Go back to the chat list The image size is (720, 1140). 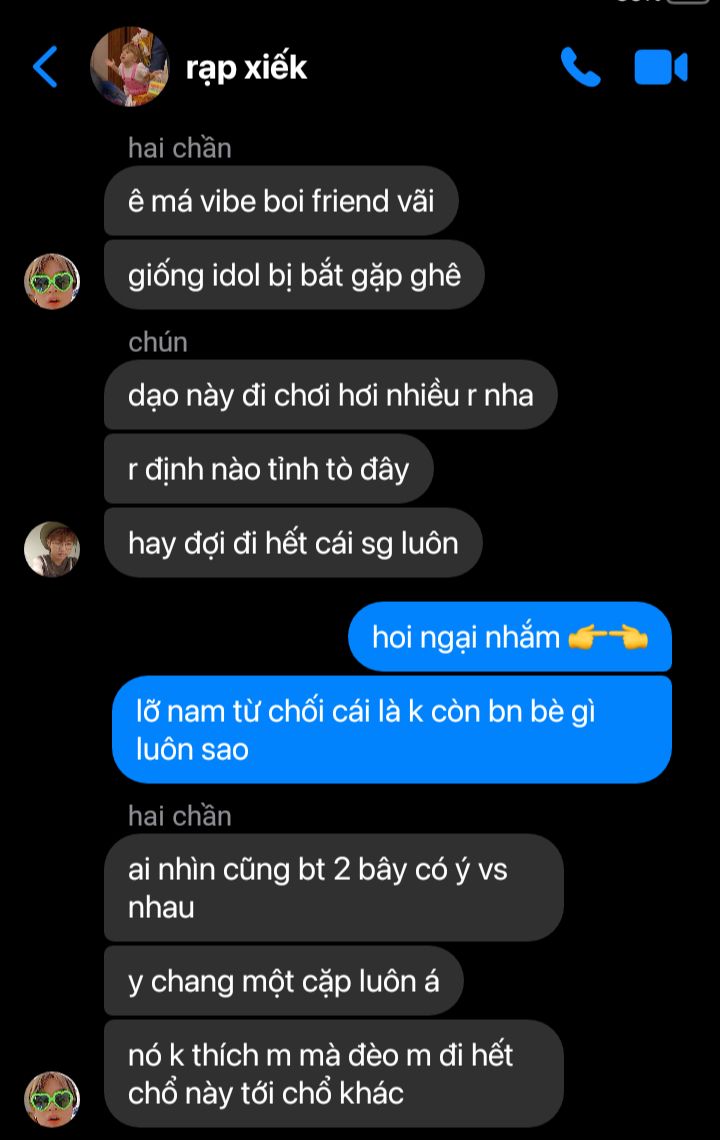coord(46,67)
